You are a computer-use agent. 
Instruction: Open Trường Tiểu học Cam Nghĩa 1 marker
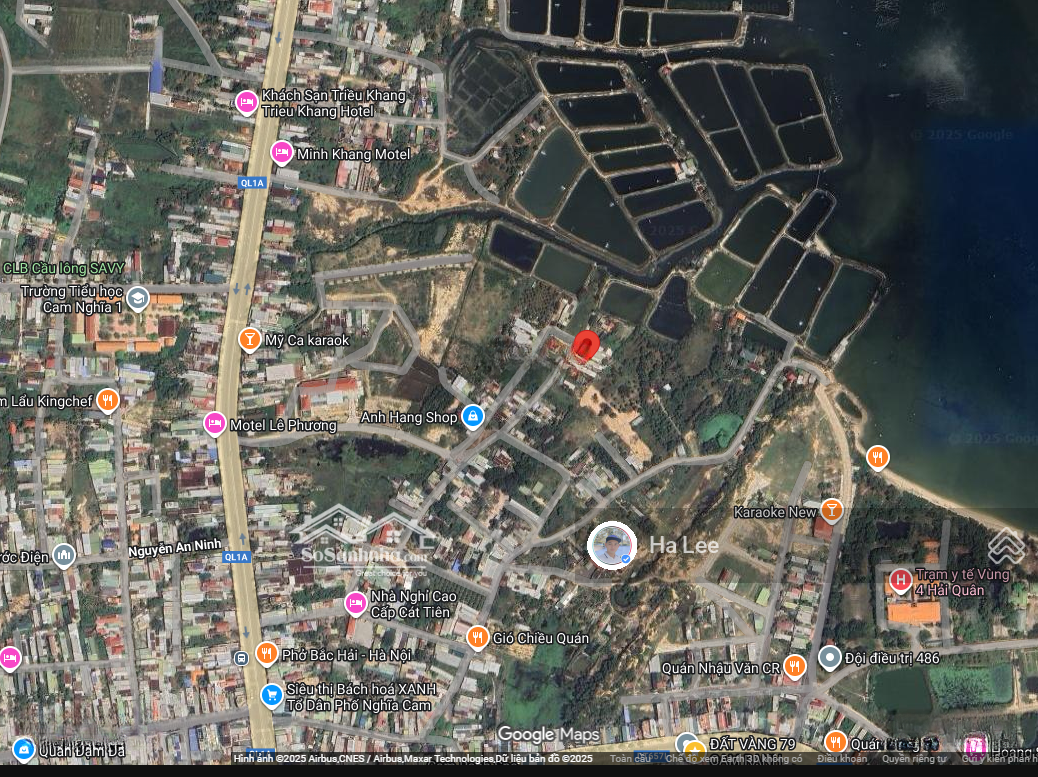tap(137, 298)
